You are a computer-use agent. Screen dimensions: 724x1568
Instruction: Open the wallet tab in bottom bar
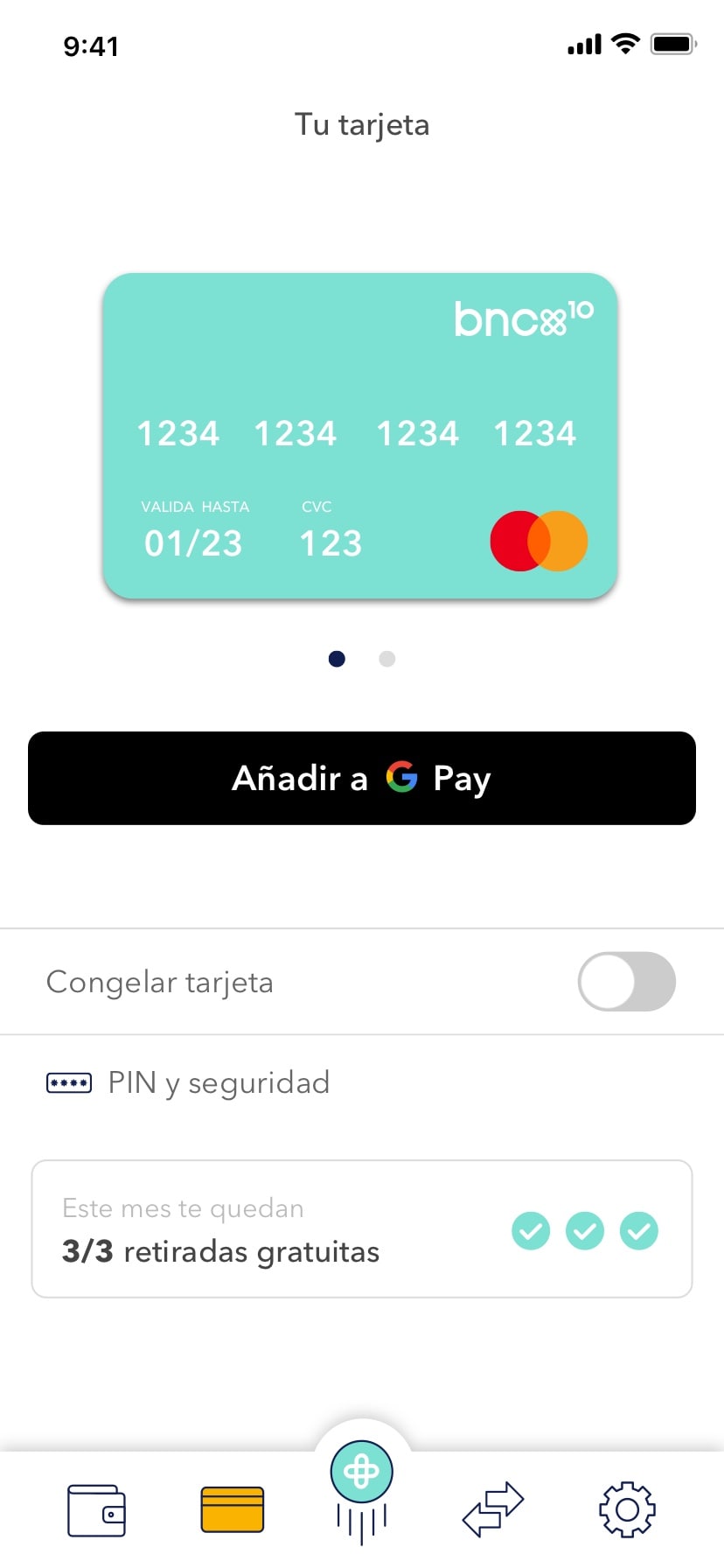pos(96,1510)
